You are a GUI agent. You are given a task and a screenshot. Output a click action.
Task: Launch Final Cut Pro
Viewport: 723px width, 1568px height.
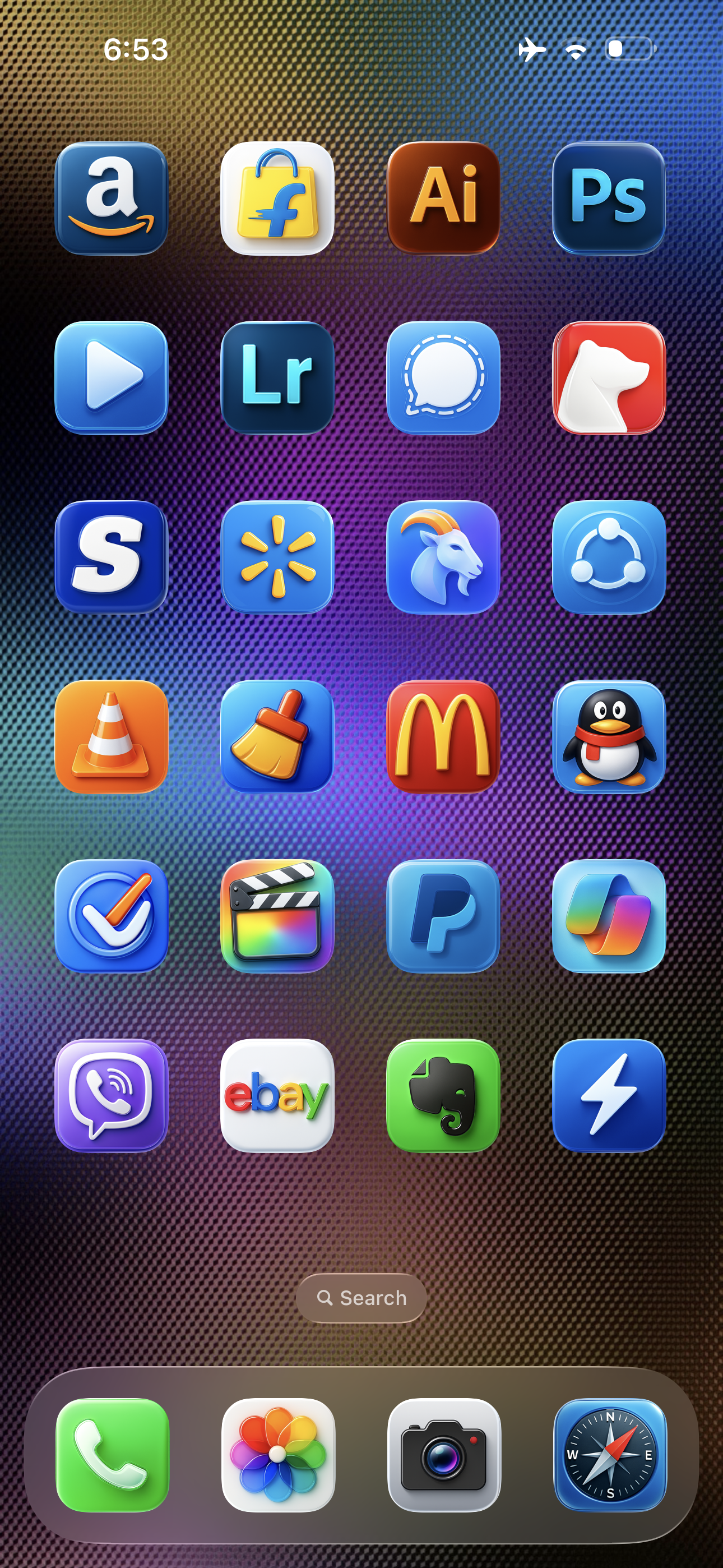(277, 915)
